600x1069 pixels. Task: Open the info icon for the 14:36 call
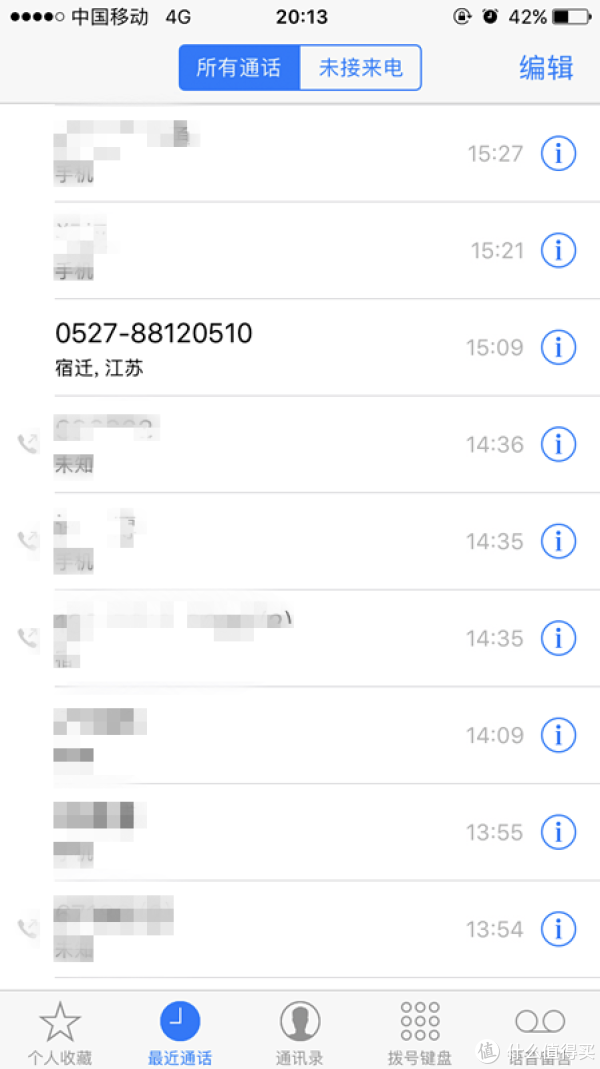tap(558, 444)
